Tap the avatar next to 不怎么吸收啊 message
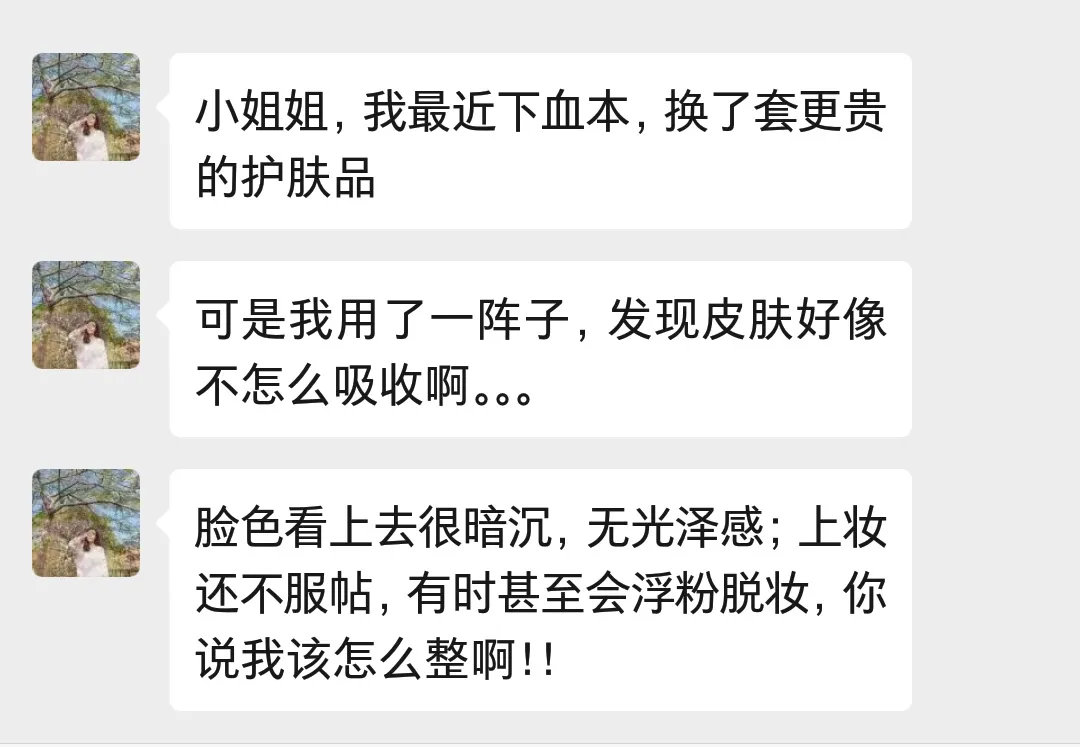Image resolution: width=1080 pixels, height=747 pixels. coord(86,315)
